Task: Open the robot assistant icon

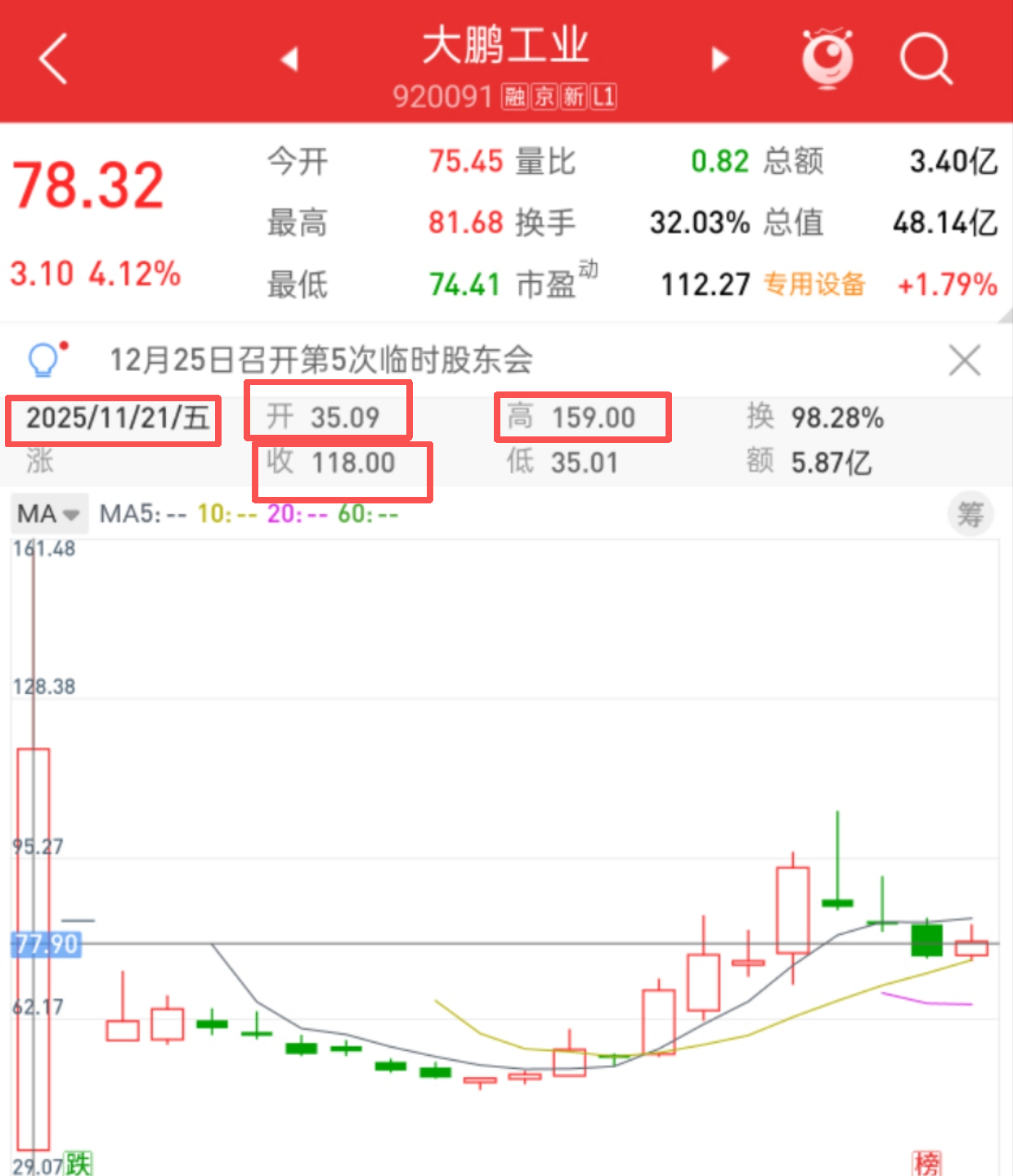Action: point(827,59)
